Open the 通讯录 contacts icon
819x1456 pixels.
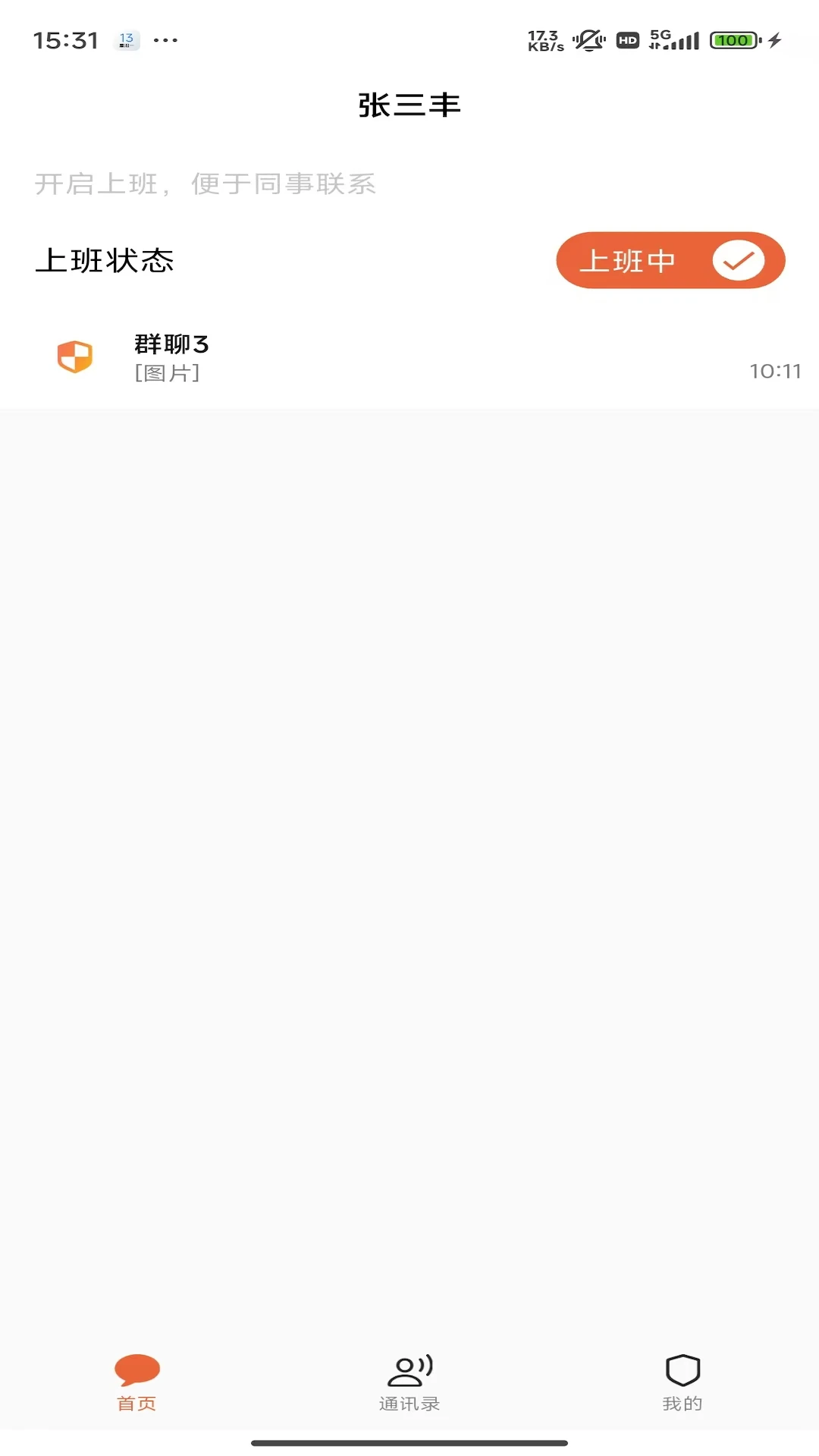(409, 1369)
